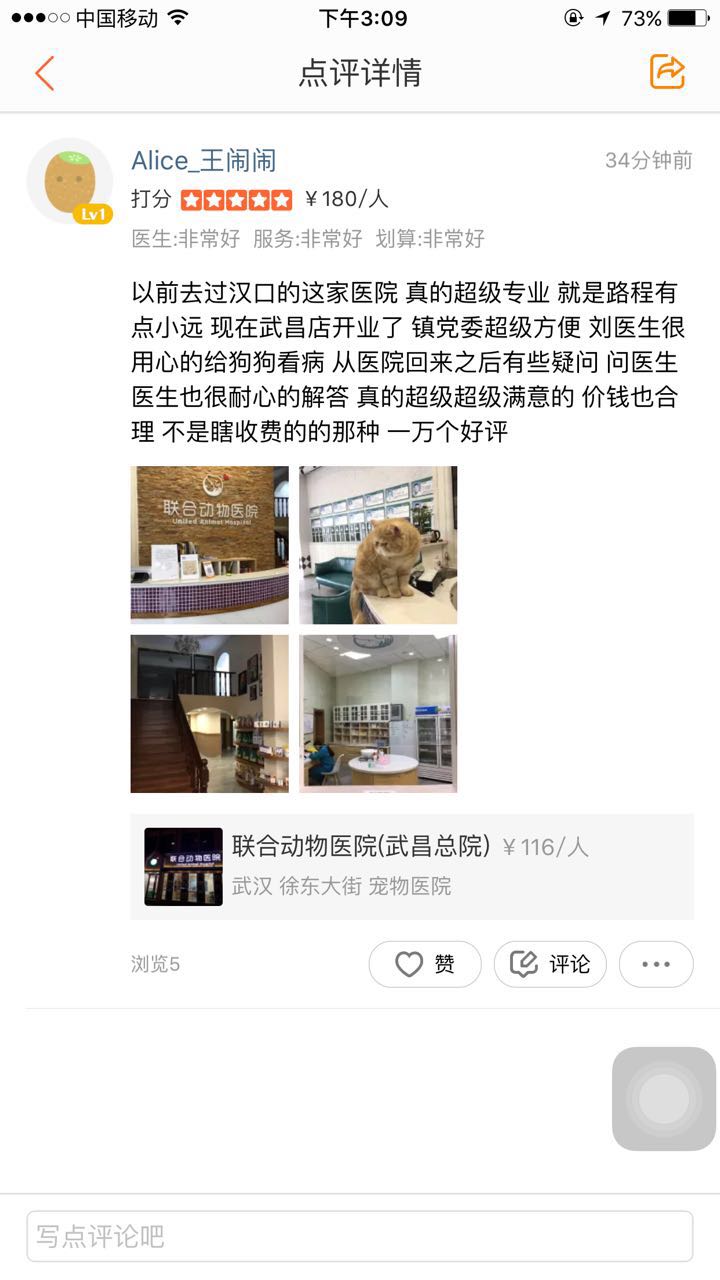The image size is (720, 1280).
Task: Open the more options ellipsis button
Action: pyautogui.click(x=656, y=964)
